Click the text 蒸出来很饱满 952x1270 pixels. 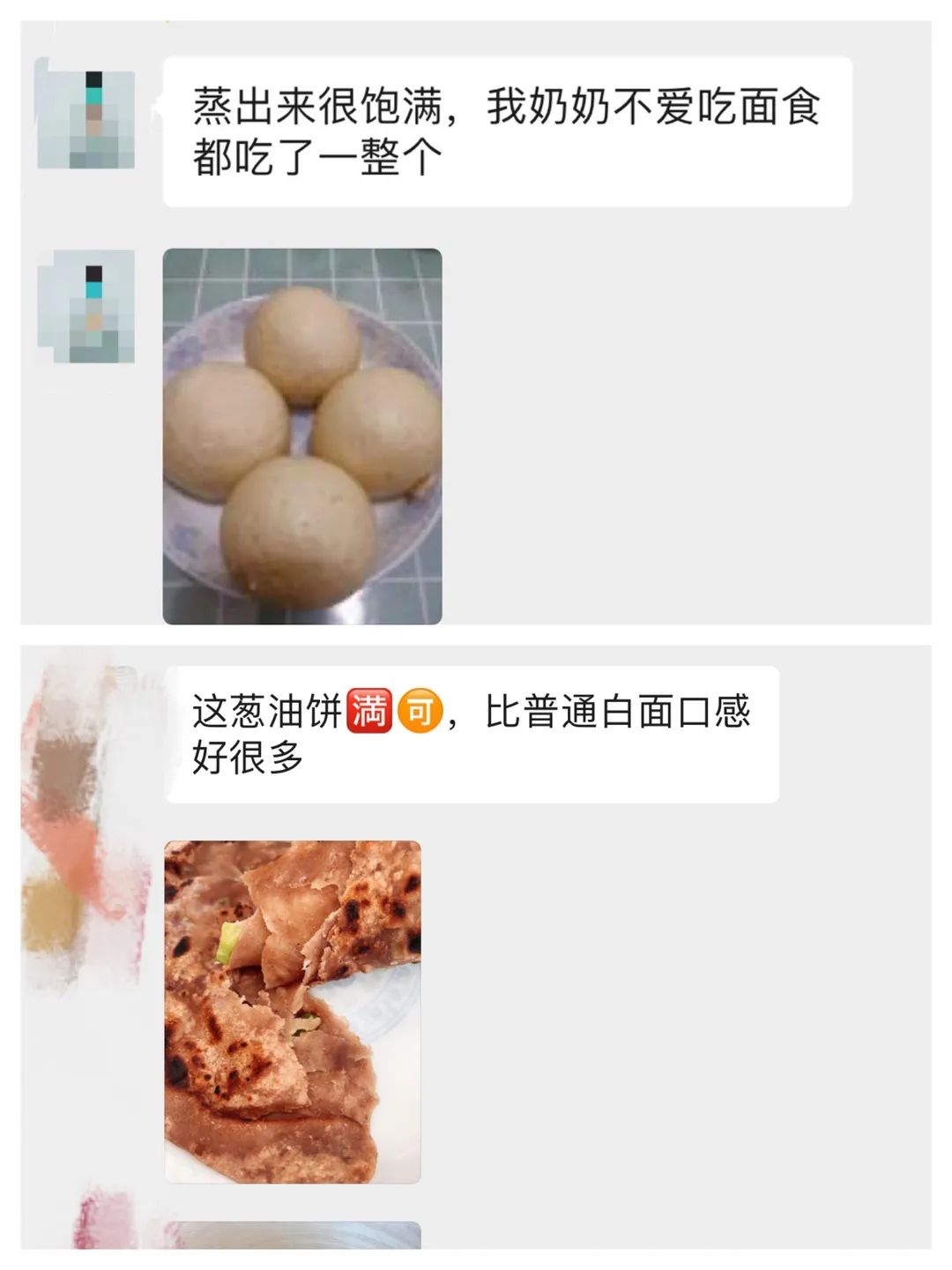317,108
